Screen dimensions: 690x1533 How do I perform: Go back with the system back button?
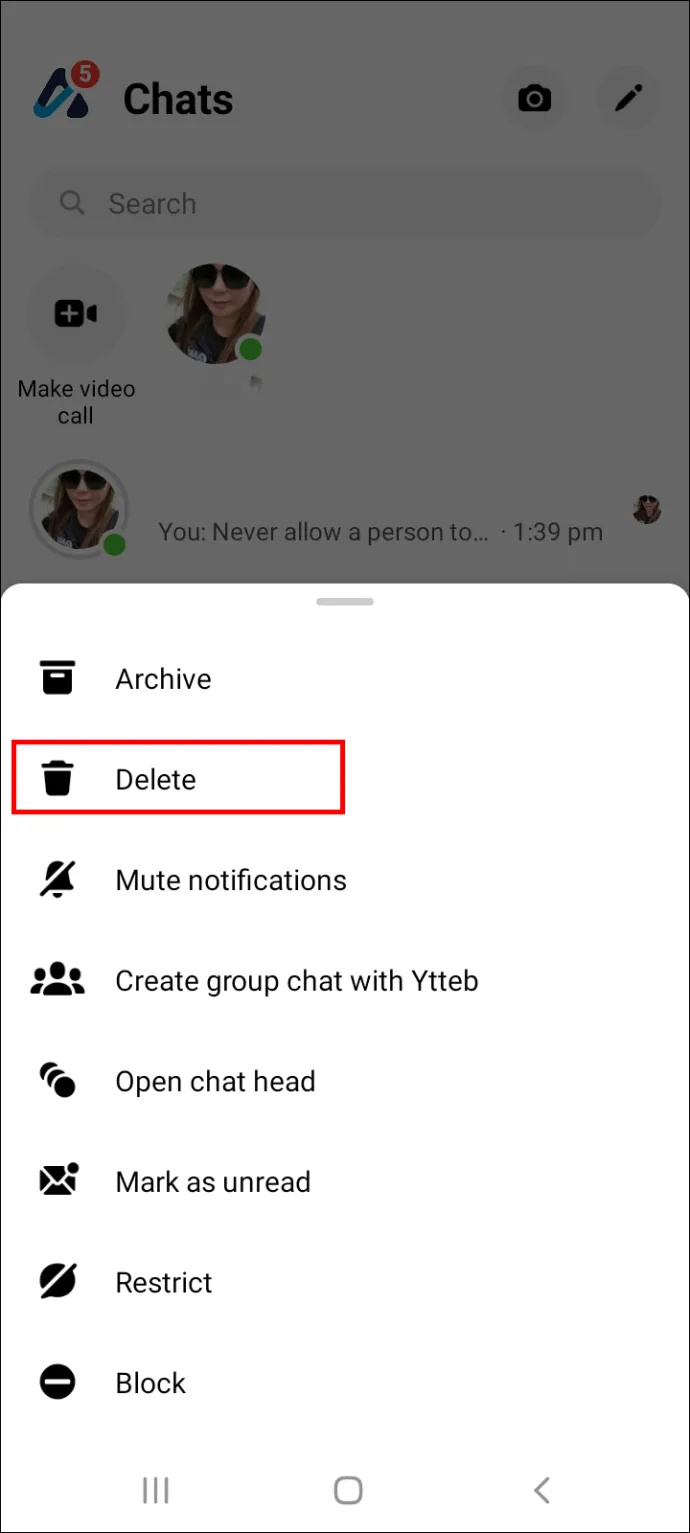pos(541,1491)
